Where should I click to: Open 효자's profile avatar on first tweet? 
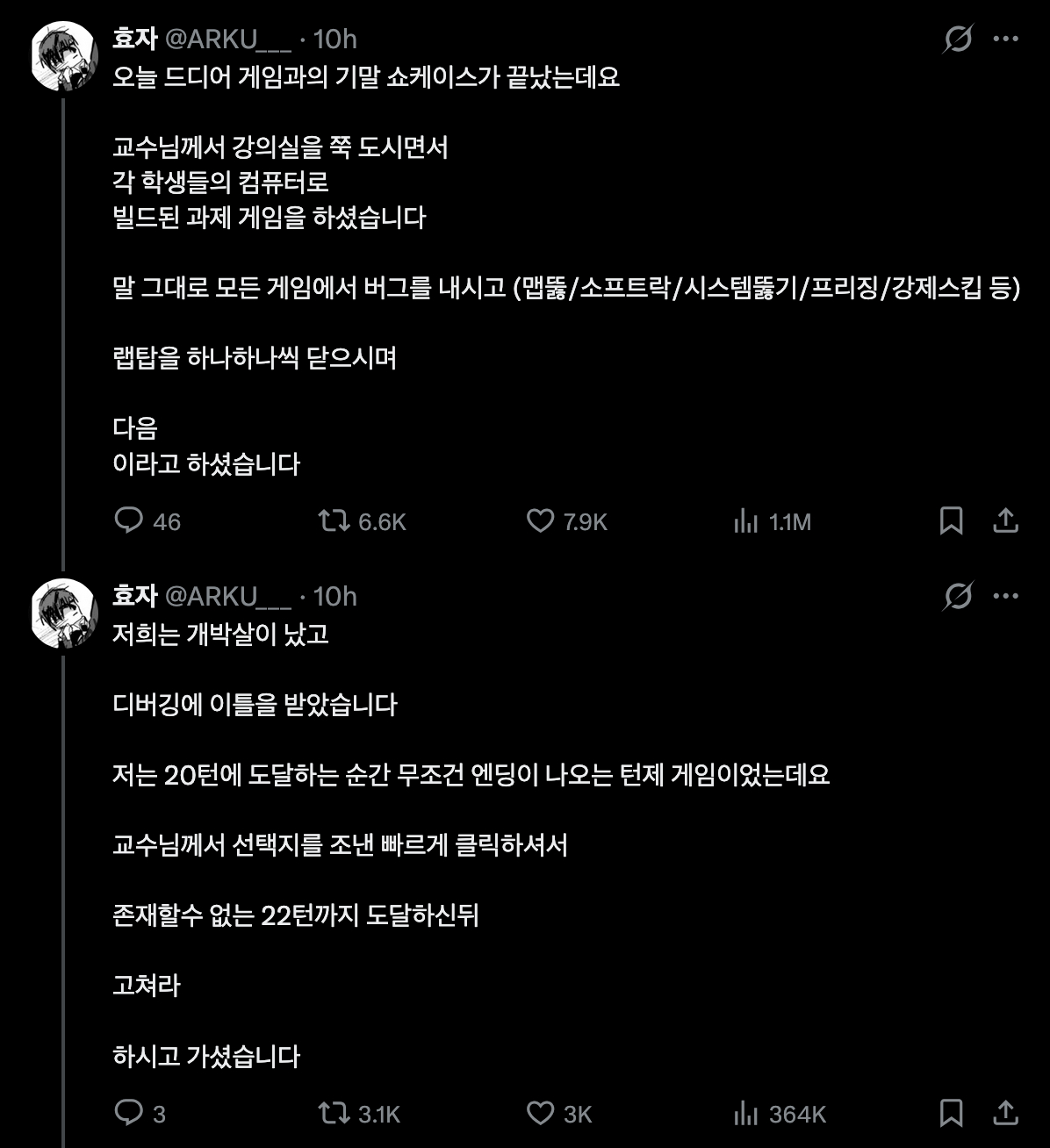click(63, 56)
